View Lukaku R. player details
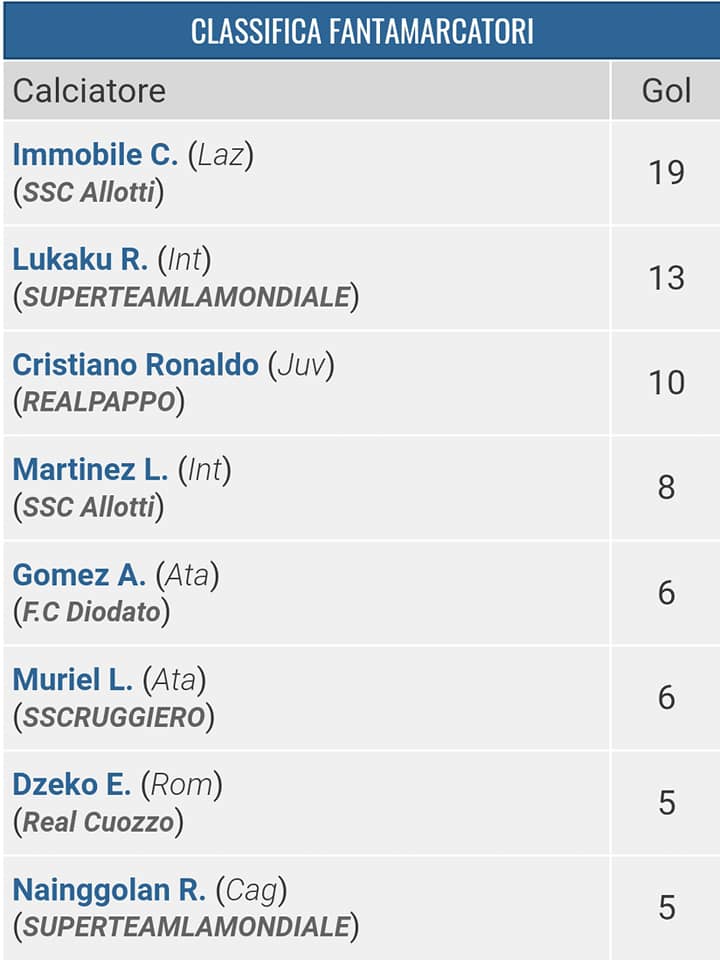 pyautogui.click(x=80, y=260)
